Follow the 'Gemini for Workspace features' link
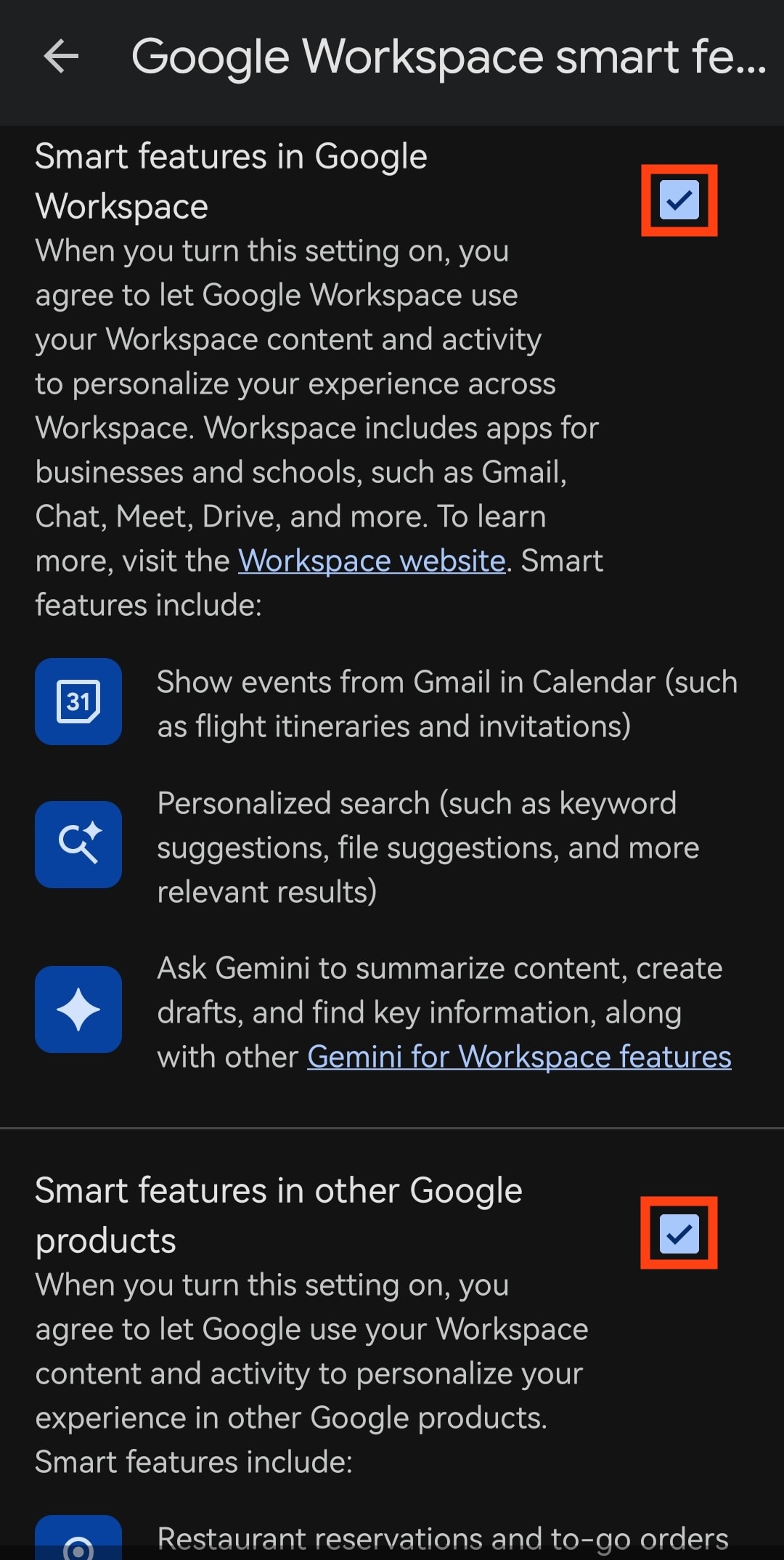This screenshot has height=1560, width=784. [519, 1057]
